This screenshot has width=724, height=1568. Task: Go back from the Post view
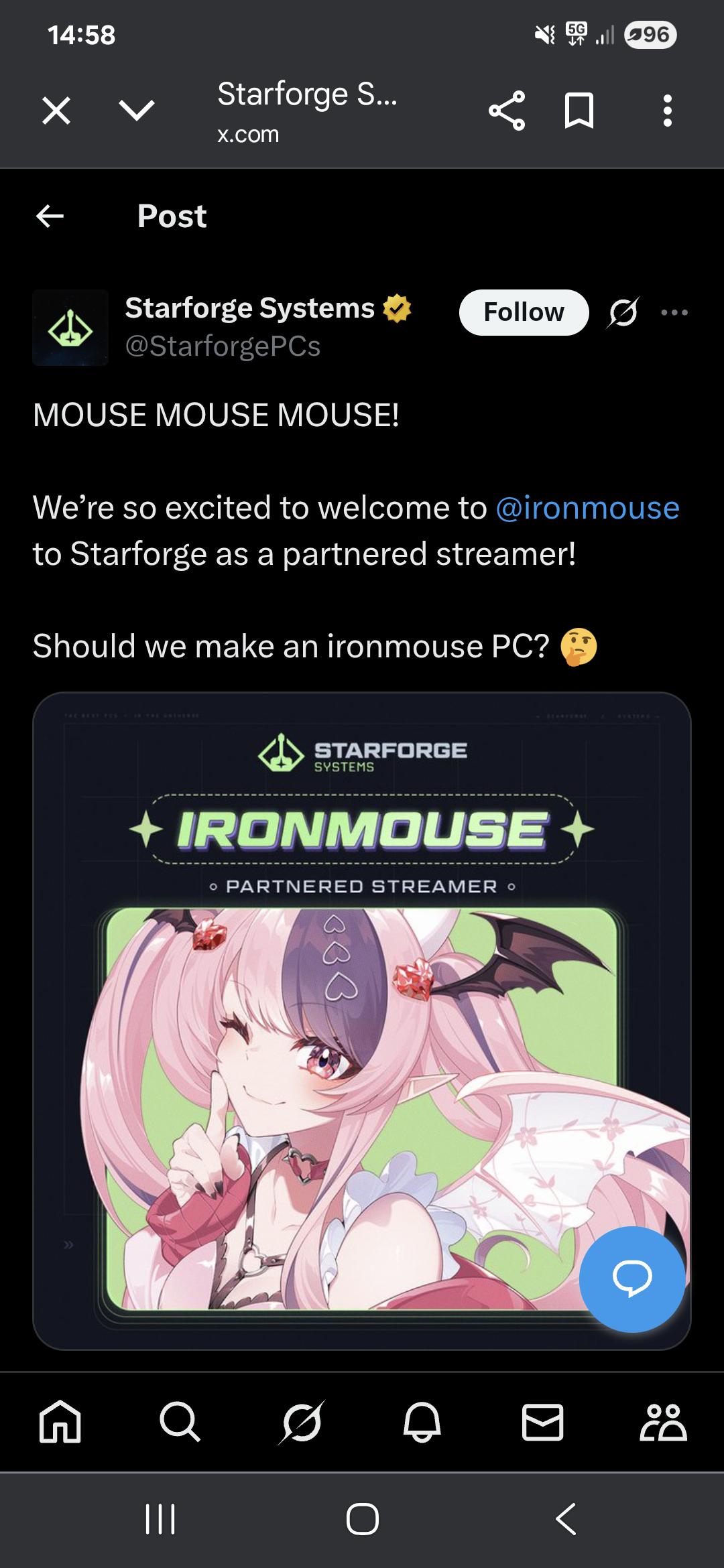click(50, 216)
